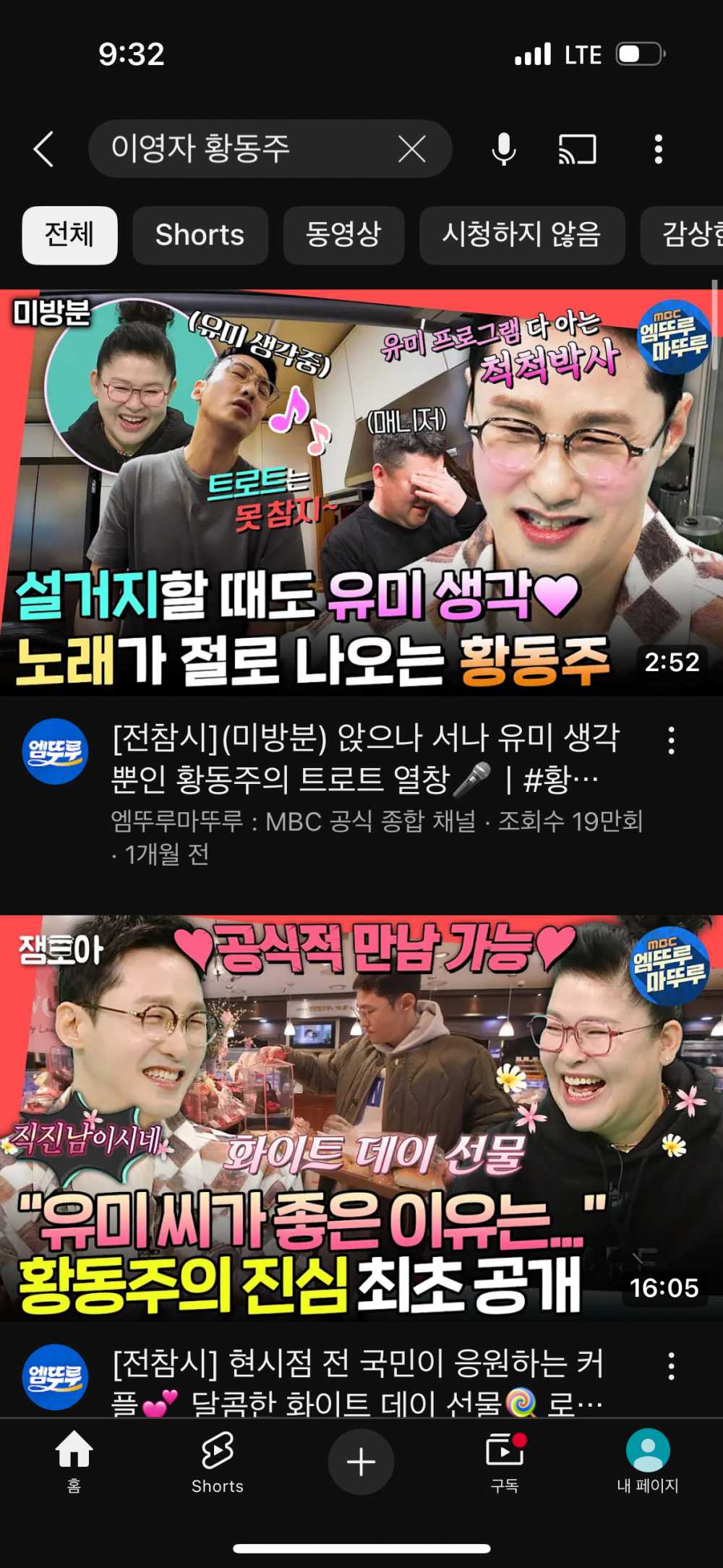Open the 구독 subscriptions tab
723x1568 pixels.
[x=505, y=1462]
